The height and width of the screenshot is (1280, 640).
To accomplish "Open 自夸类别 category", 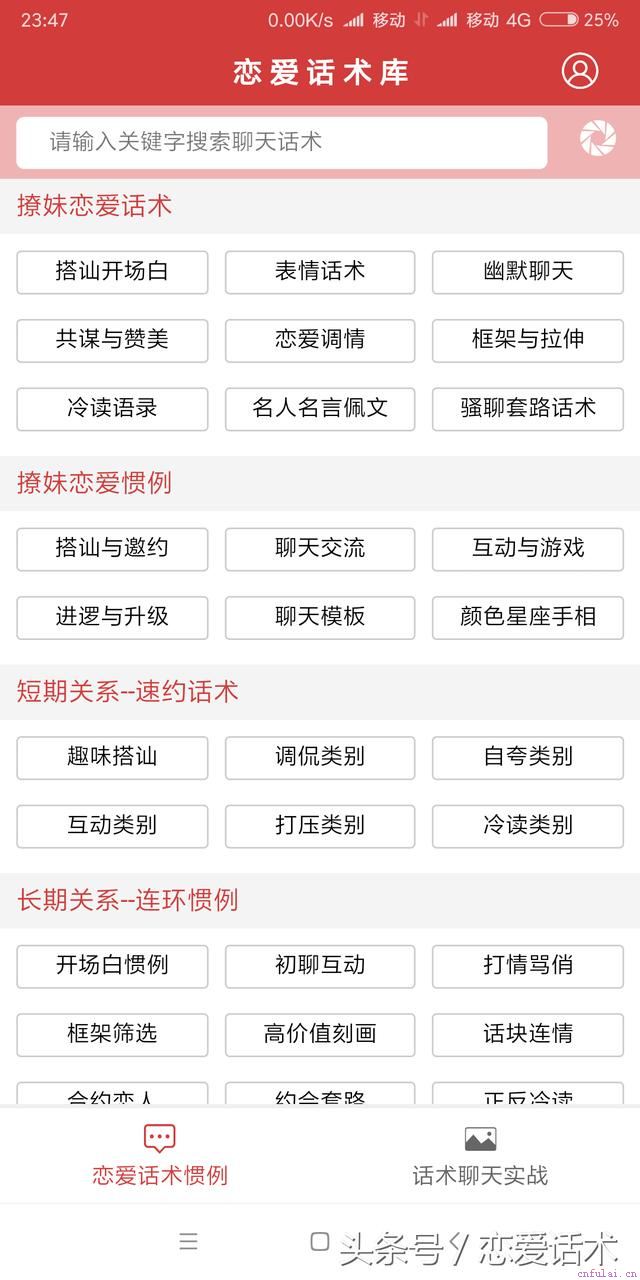I will click(527, 757).
